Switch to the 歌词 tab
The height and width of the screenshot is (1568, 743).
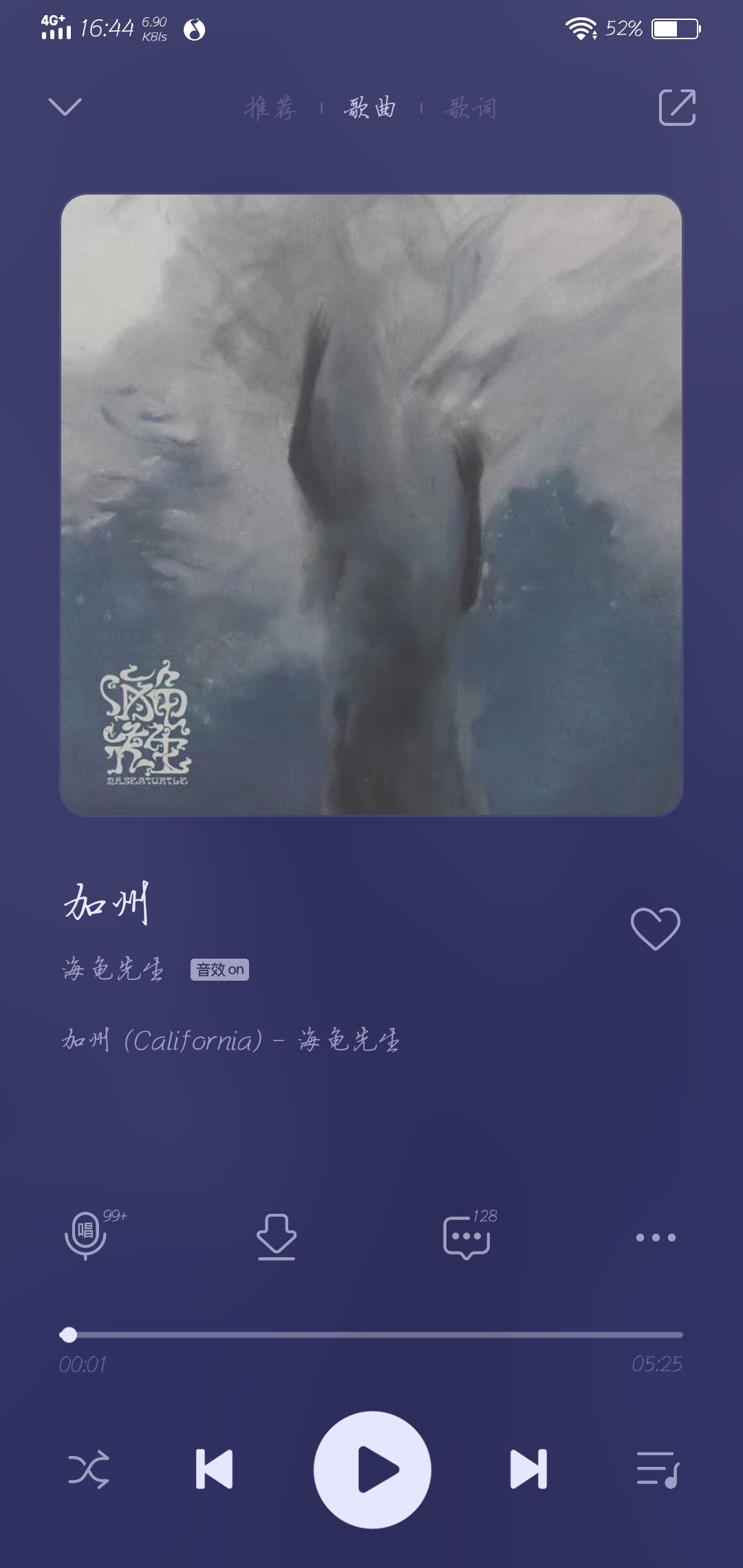point(471,108)
